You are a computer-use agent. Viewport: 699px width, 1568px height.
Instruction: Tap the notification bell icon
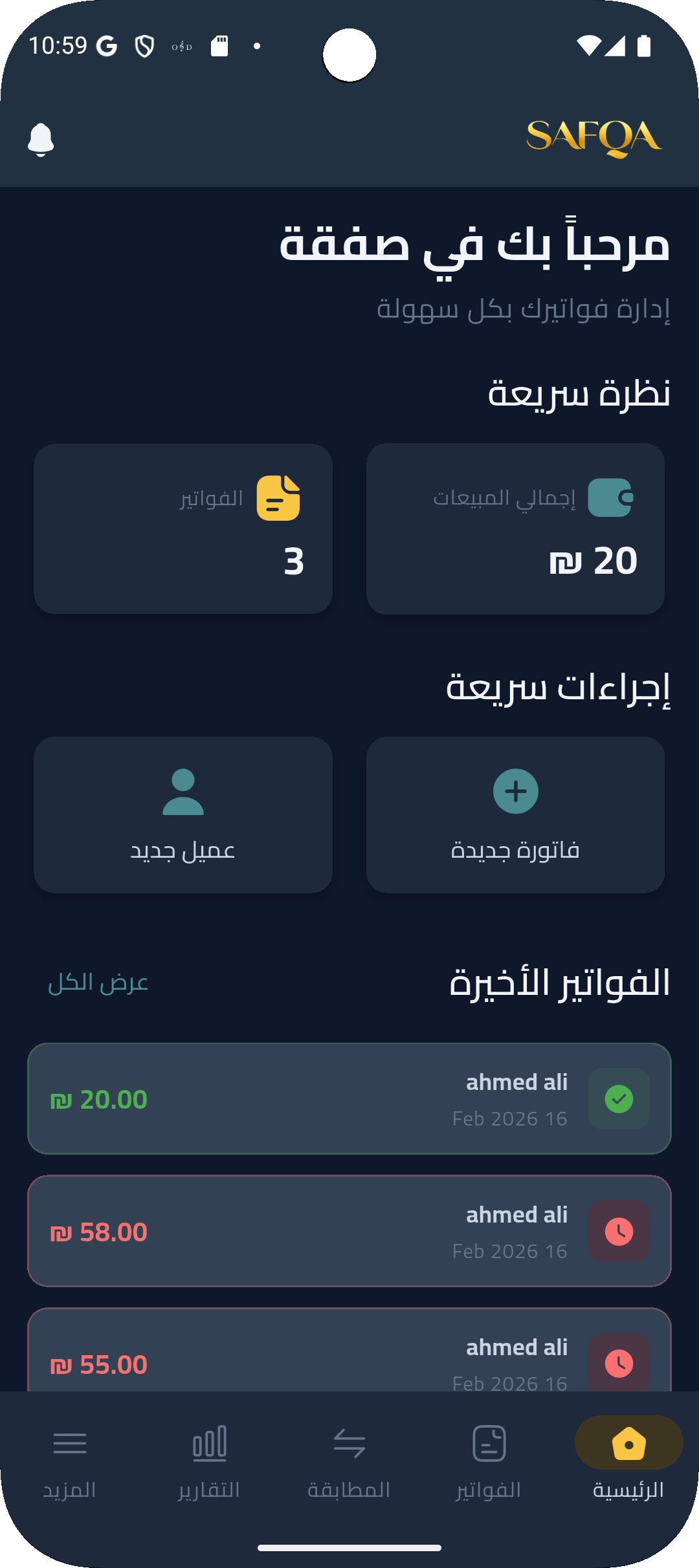coord(41,138)
